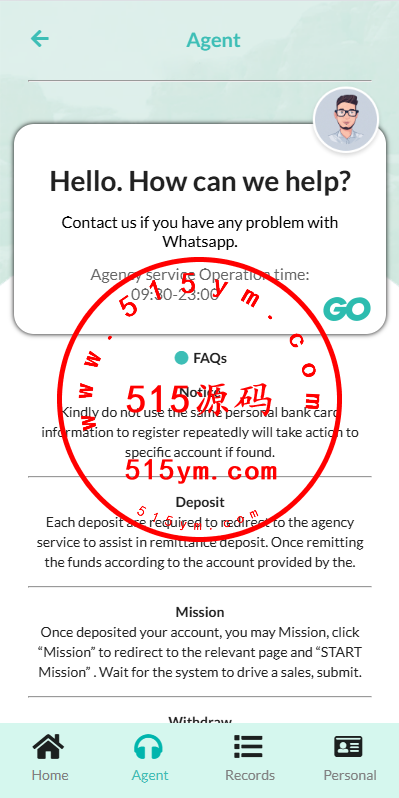Select the Agent tab
Screen dimensions: 399x798
(150, 758)
